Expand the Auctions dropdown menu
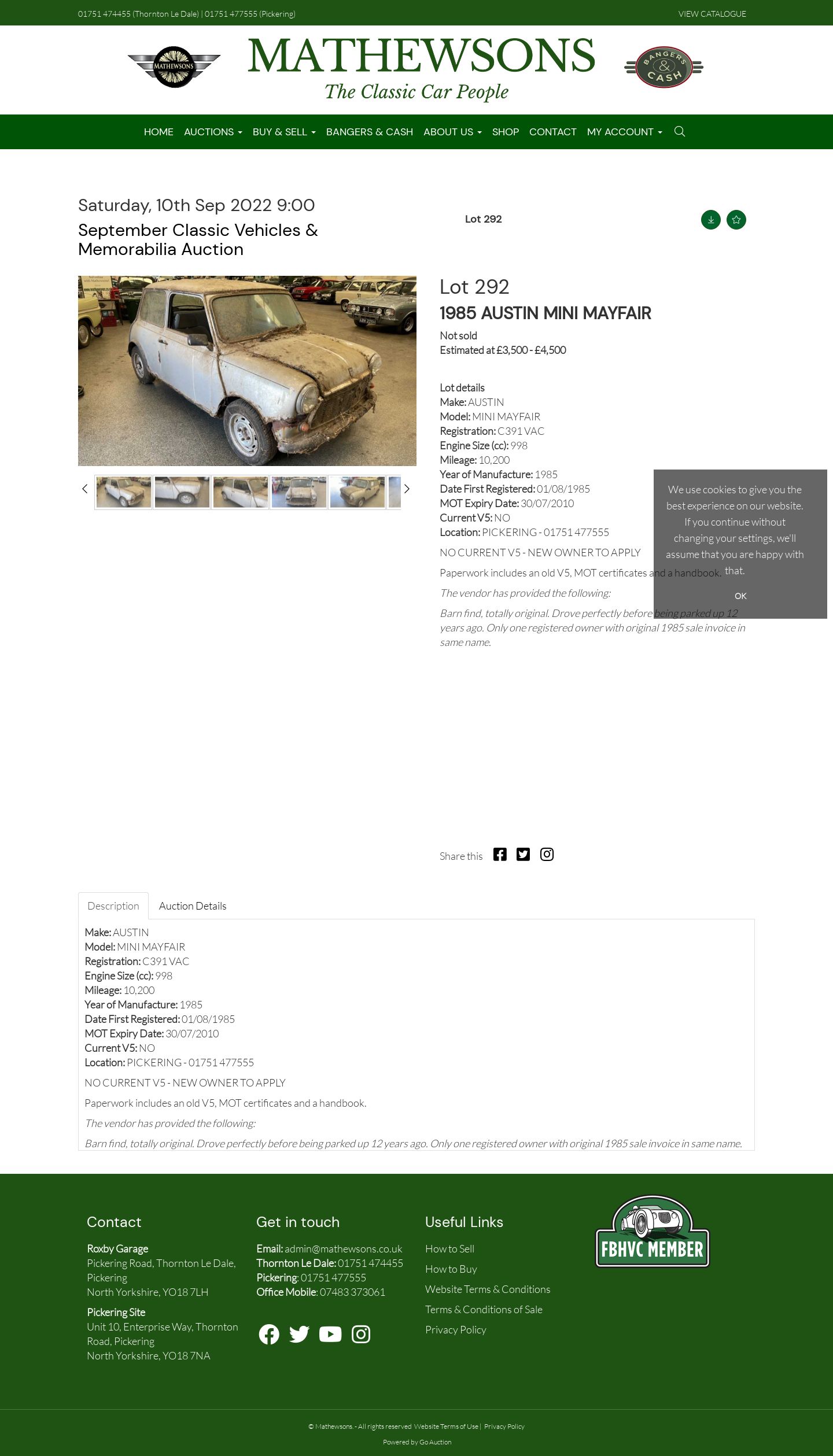Viewport: 833px width, 1456px height. 213,132
